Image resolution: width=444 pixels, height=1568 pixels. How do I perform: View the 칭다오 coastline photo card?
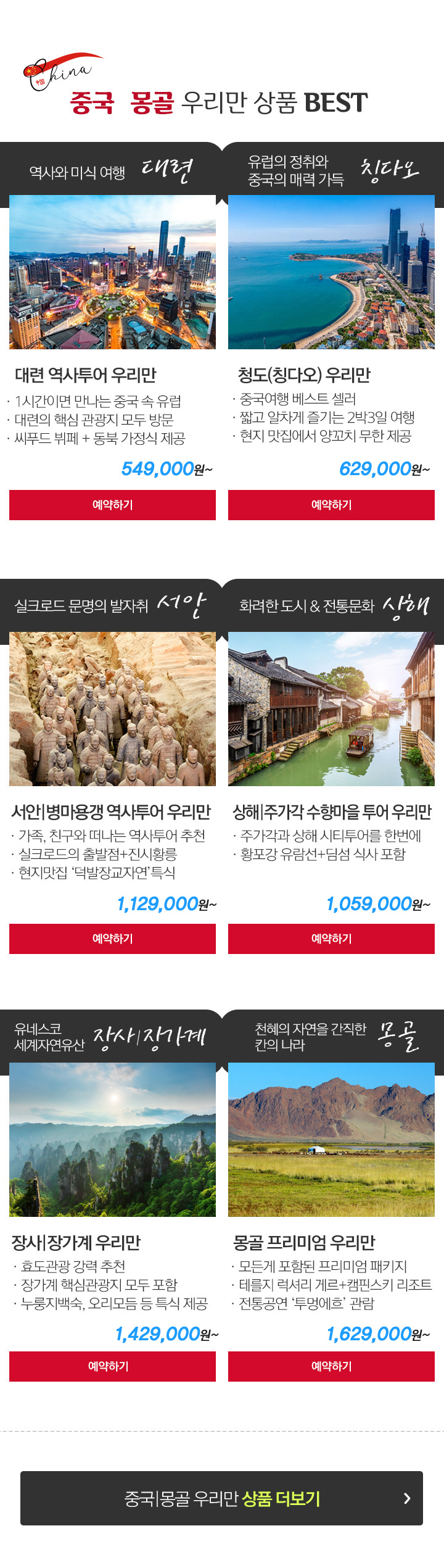point(331,272)
